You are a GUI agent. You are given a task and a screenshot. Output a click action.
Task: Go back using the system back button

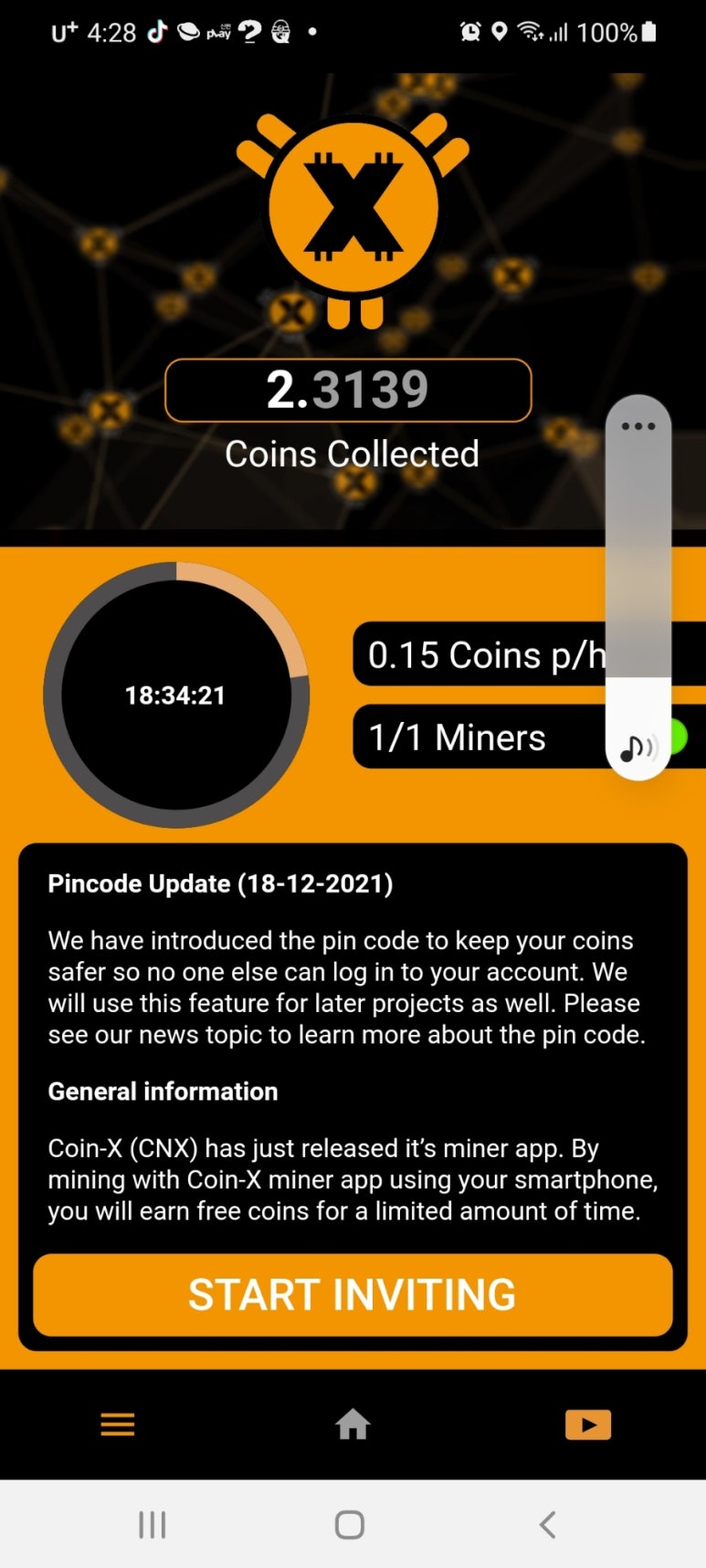(547, 1524)
